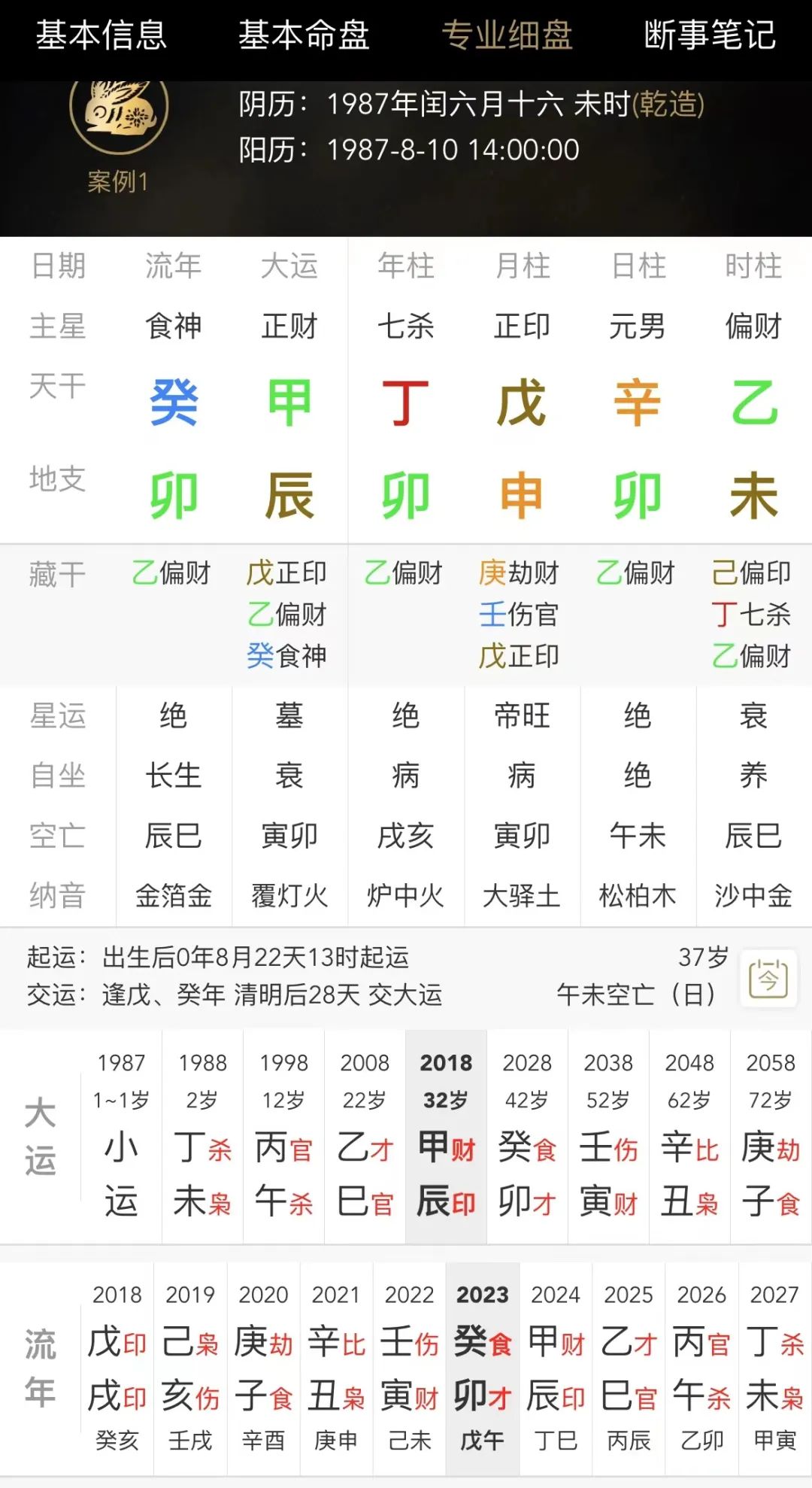Jump to today with the 今 calendar icon
Screen dimensions: 812x1488
point(768,978)
